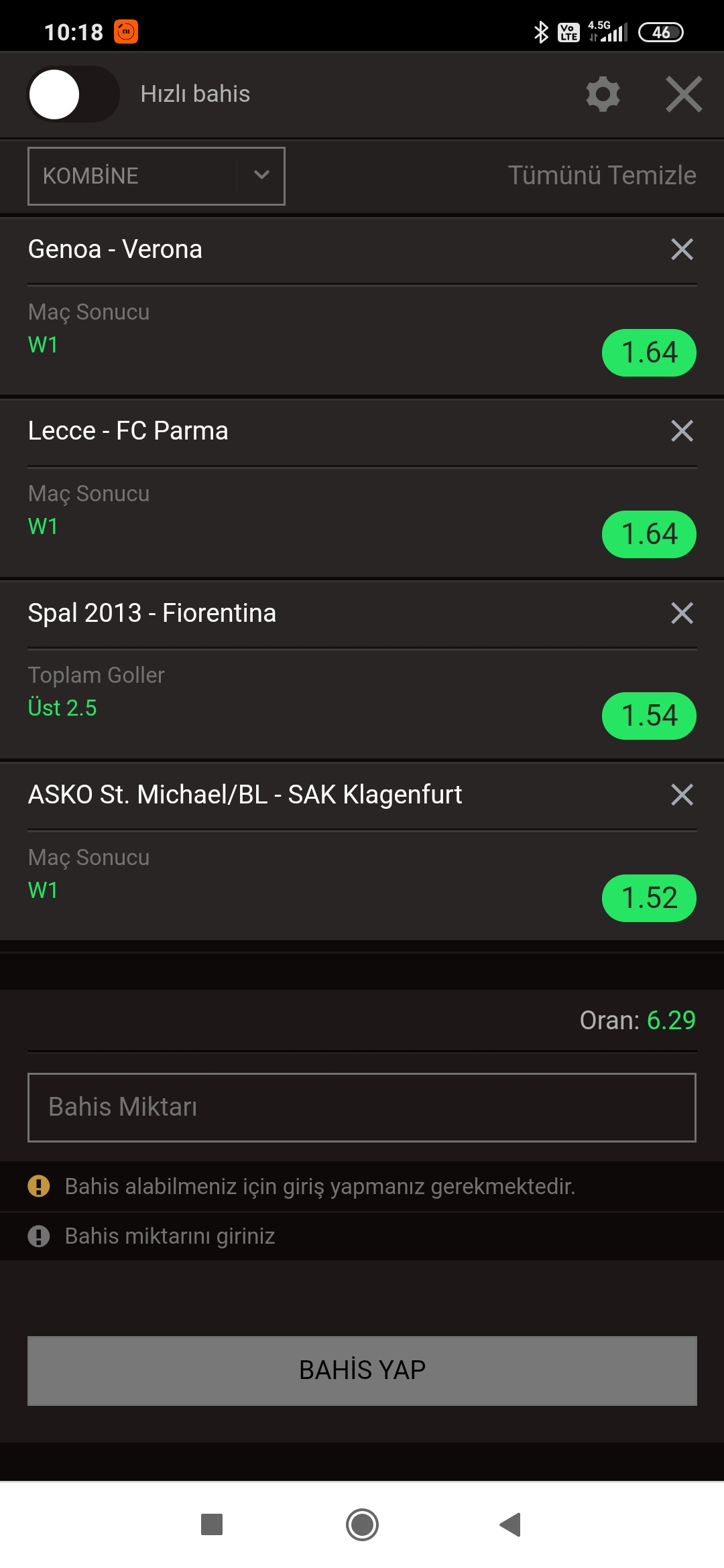Image resolution: width=724 pixels, height=1568 pixels.
Task: Open bet slip settings gear
Action: (603, 94)
